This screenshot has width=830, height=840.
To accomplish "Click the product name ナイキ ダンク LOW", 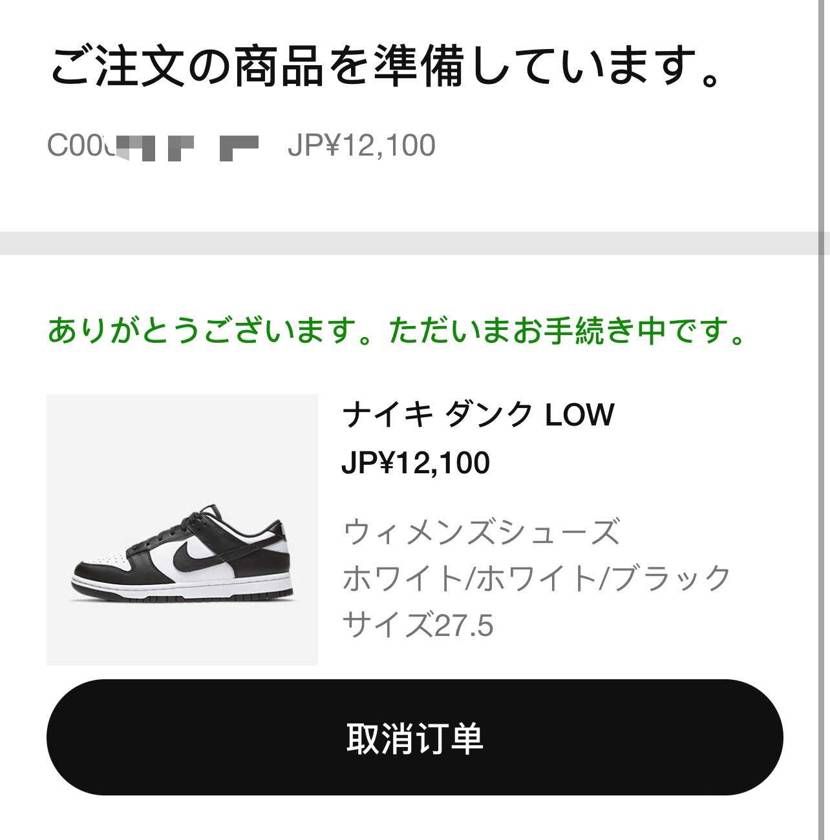I will tap(480, 413).
